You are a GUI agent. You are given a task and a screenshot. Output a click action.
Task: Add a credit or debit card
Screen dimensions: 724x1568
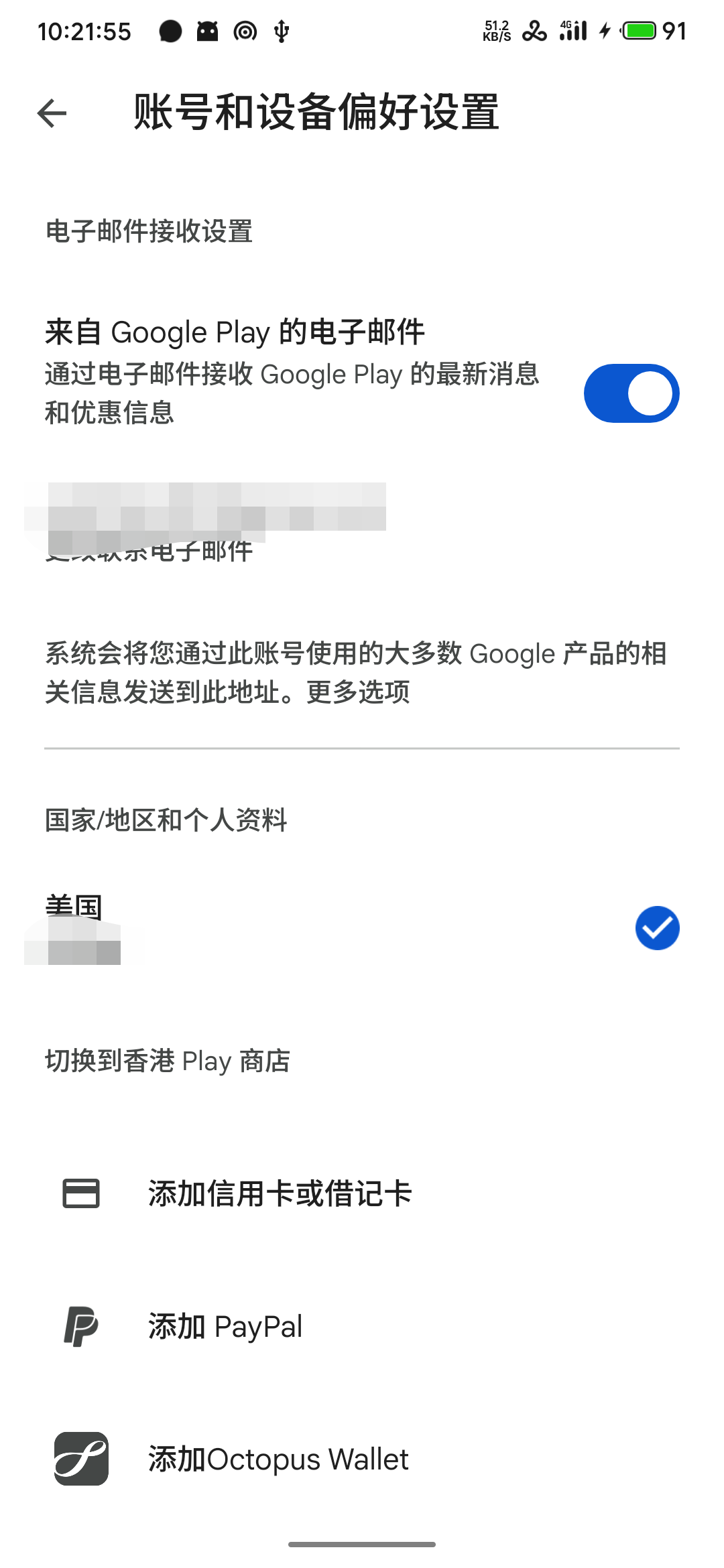[x=280, y=1193]
